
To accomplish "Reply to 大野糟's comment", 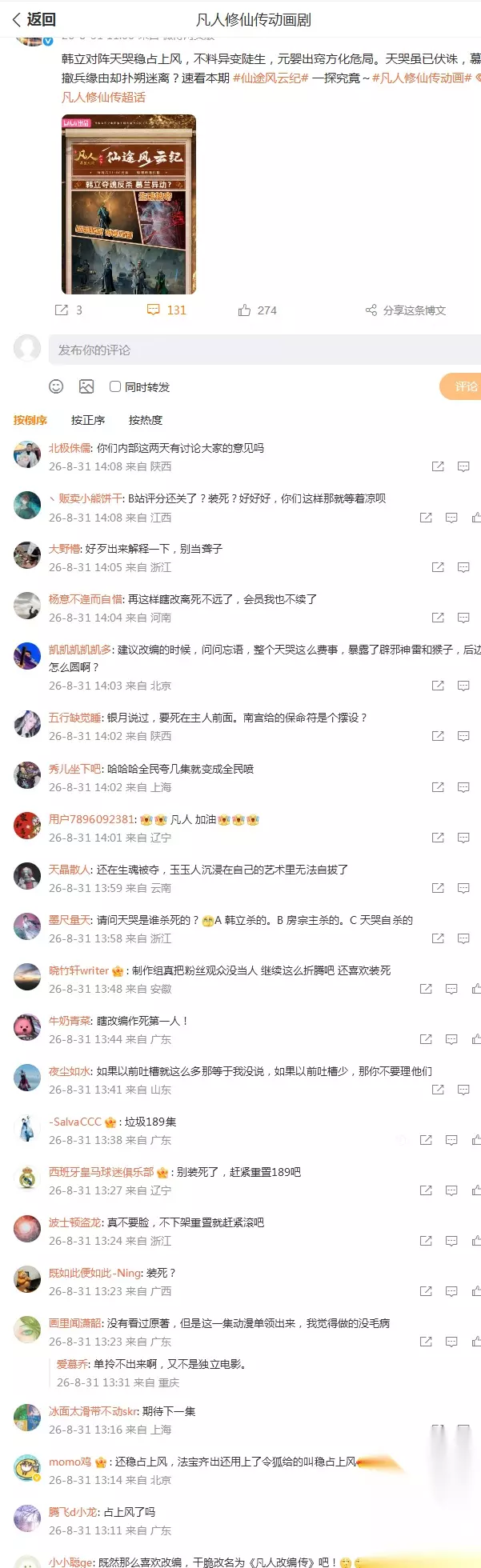I will [463, 567].
